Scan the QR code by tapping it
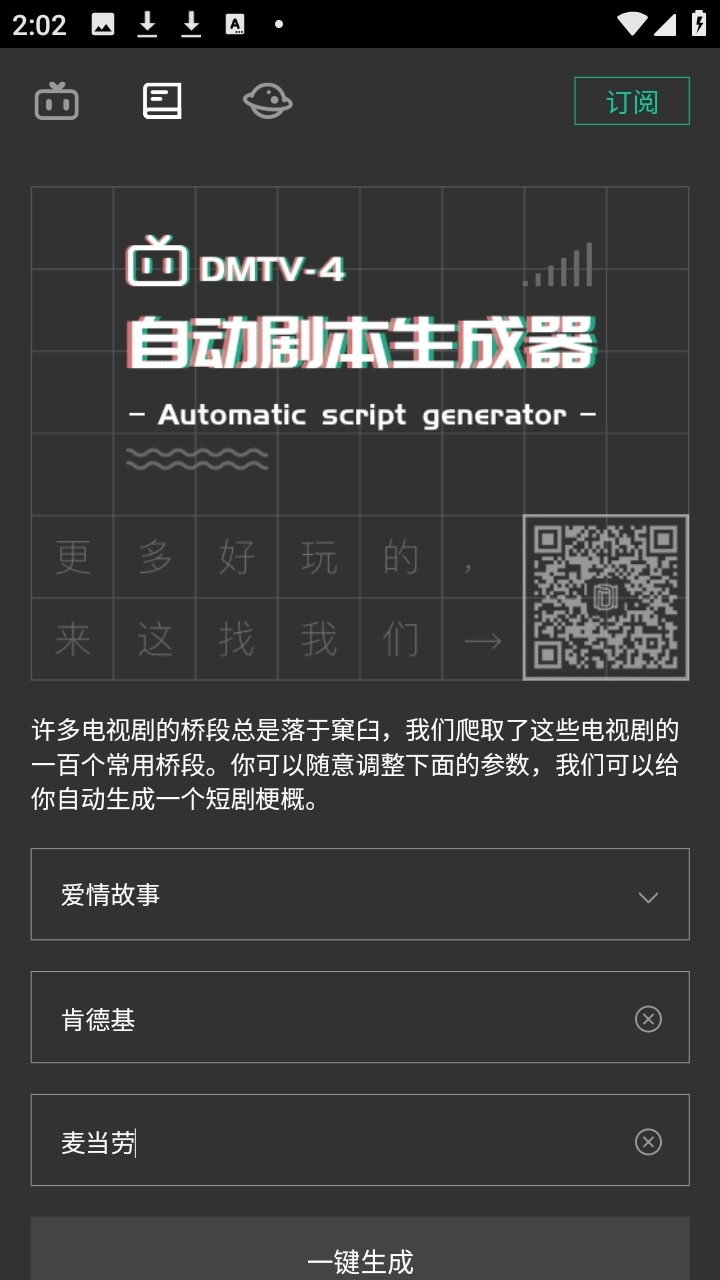This screenshot has width=720, height=1280. pos(605,597)
